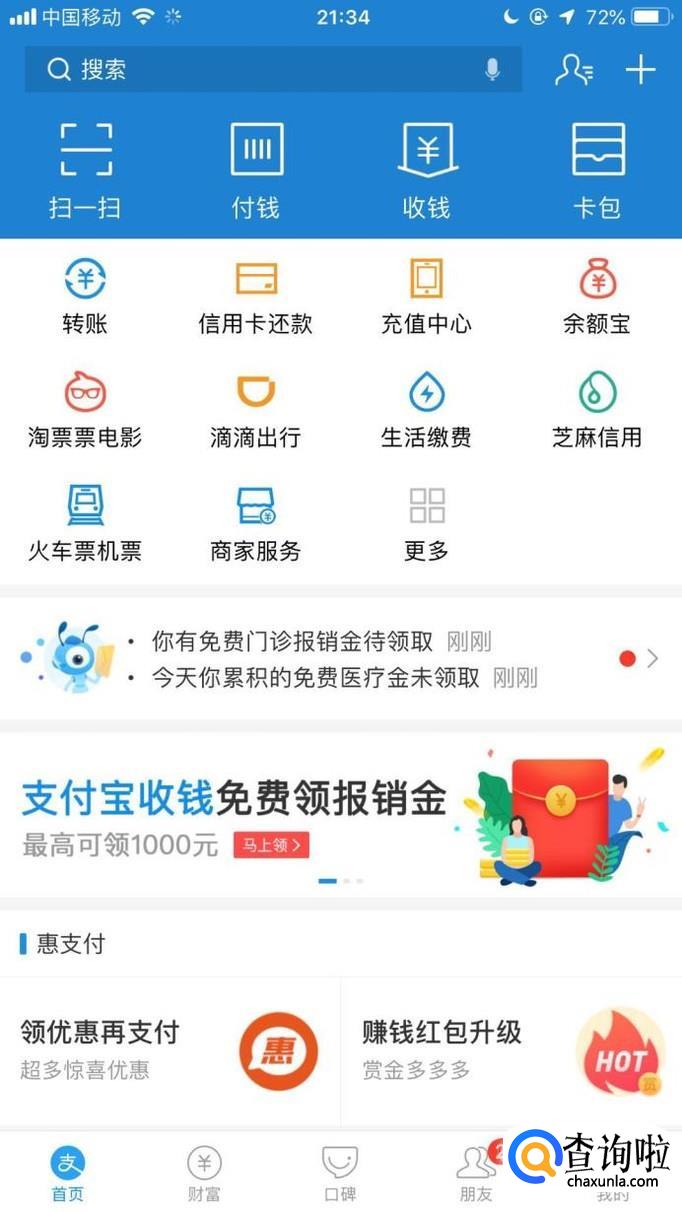The width and height of the screenshot is (682, 1212).
Task: Open 扫一扫 scanner
Action: pos(85,170)
